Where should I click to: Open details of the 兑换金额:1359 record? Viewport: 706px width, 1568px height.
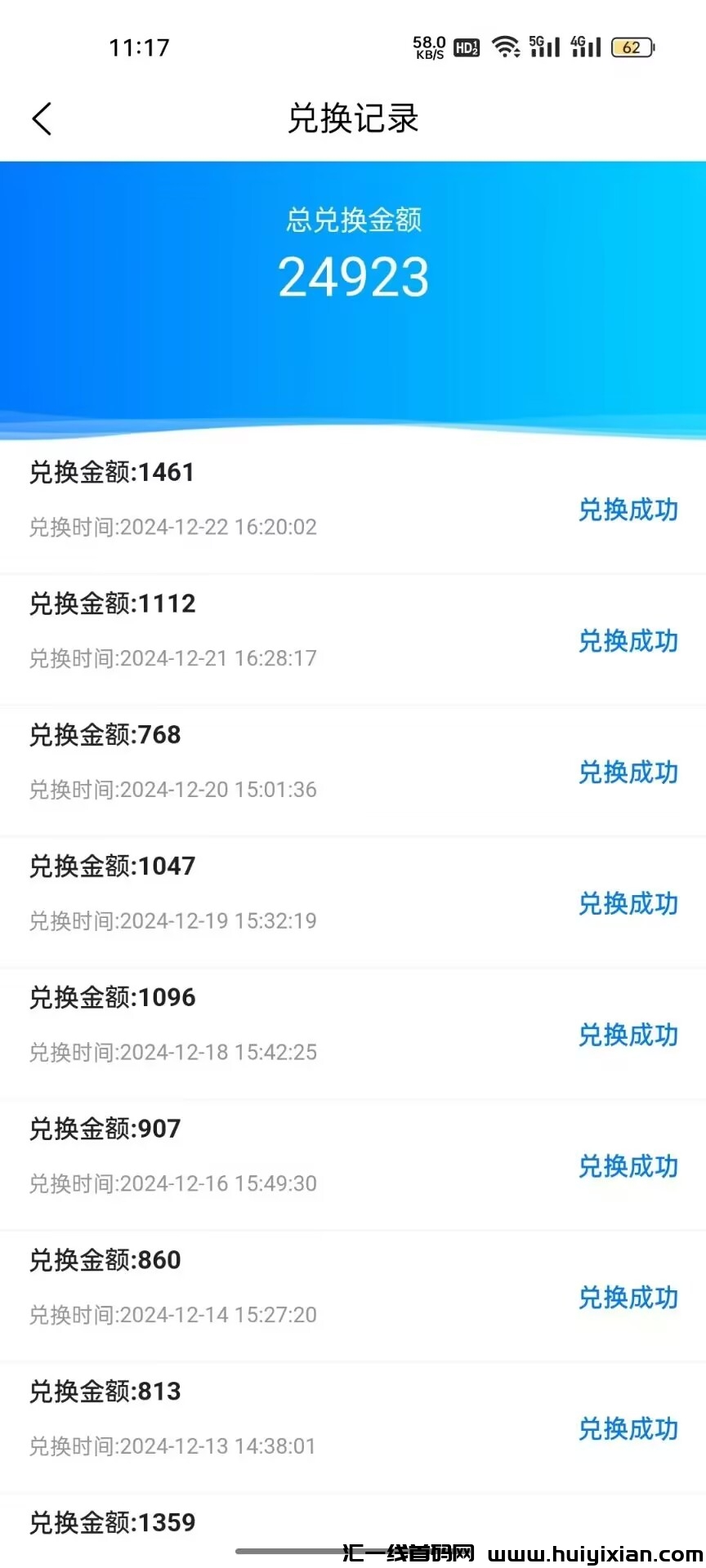112,1522
